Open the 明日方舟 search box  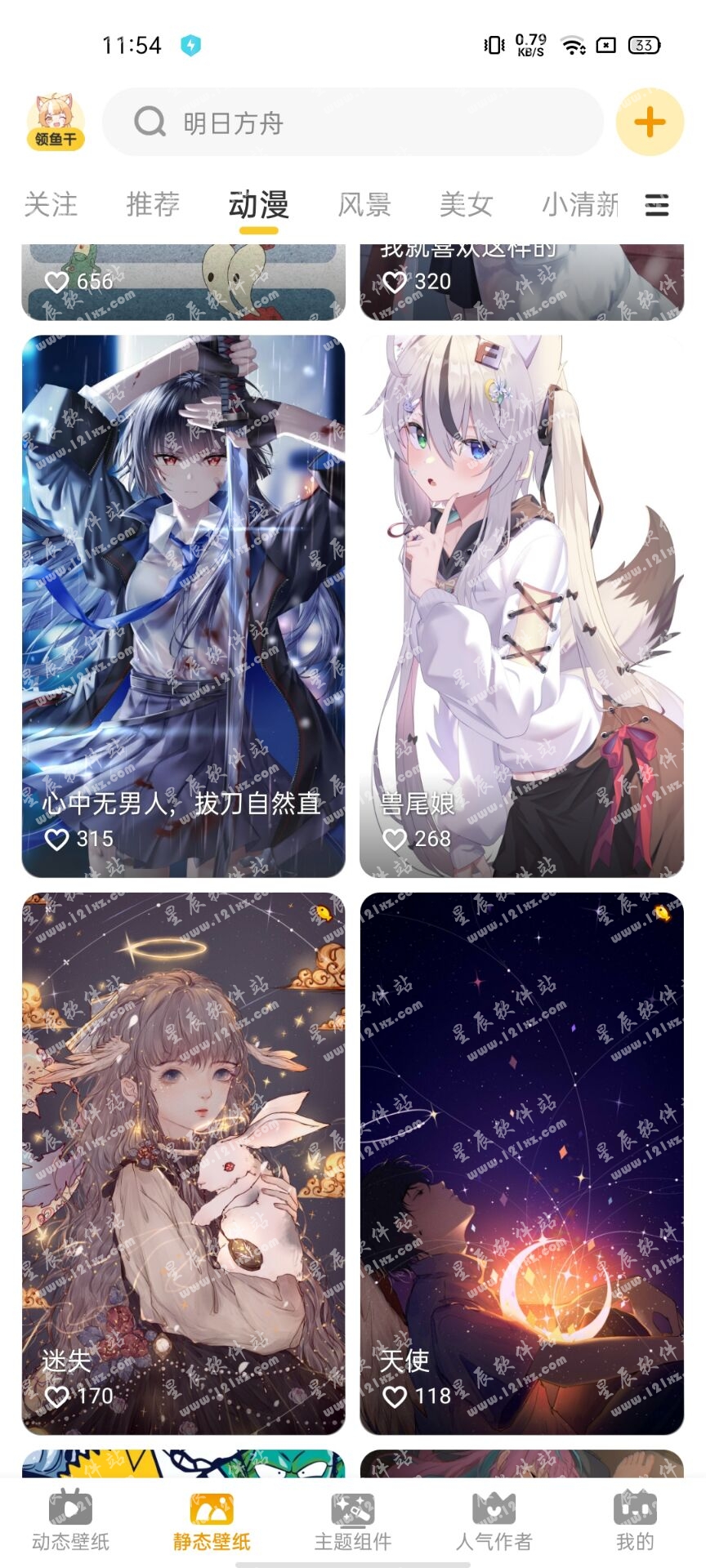[x=351, y=122]
